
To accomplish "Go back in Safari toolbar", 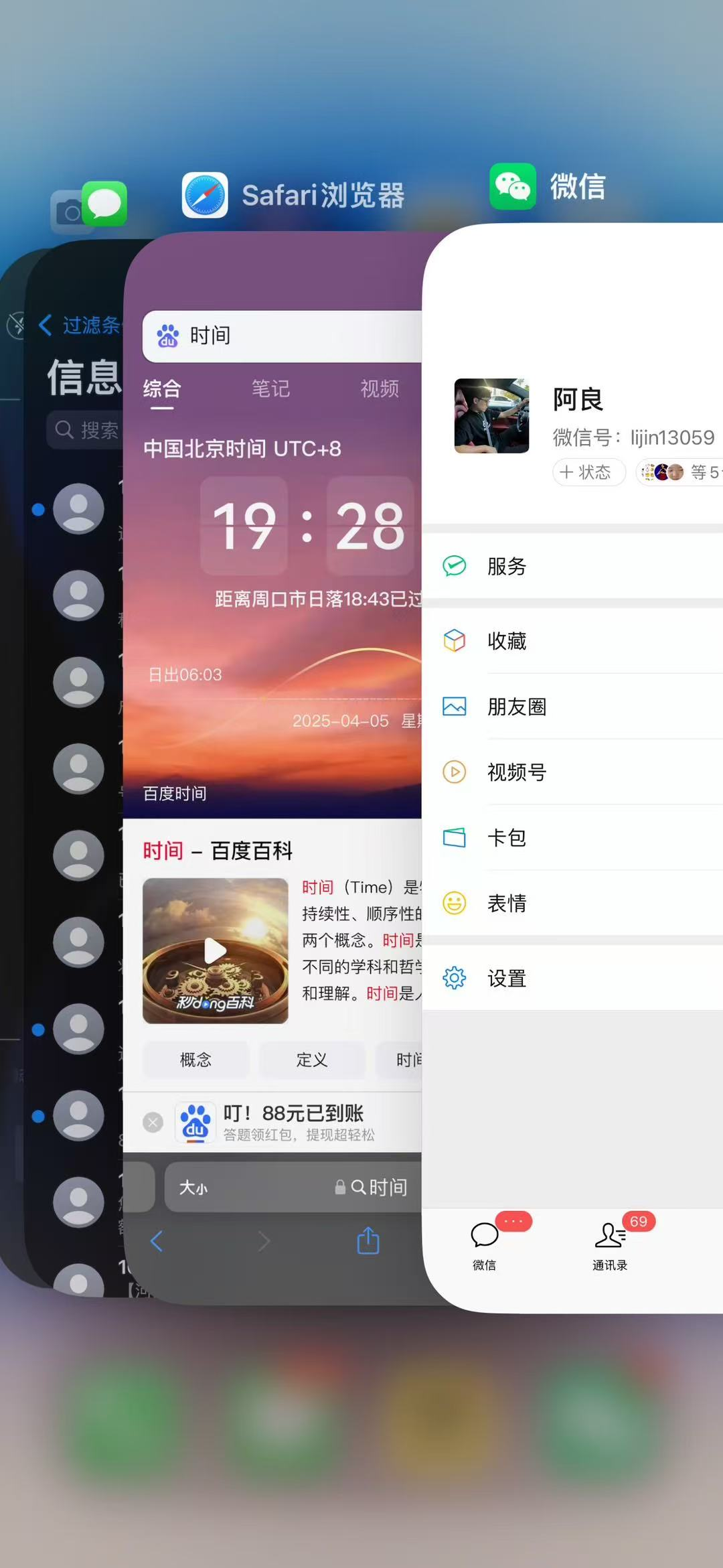I will tap(157, 1241).
